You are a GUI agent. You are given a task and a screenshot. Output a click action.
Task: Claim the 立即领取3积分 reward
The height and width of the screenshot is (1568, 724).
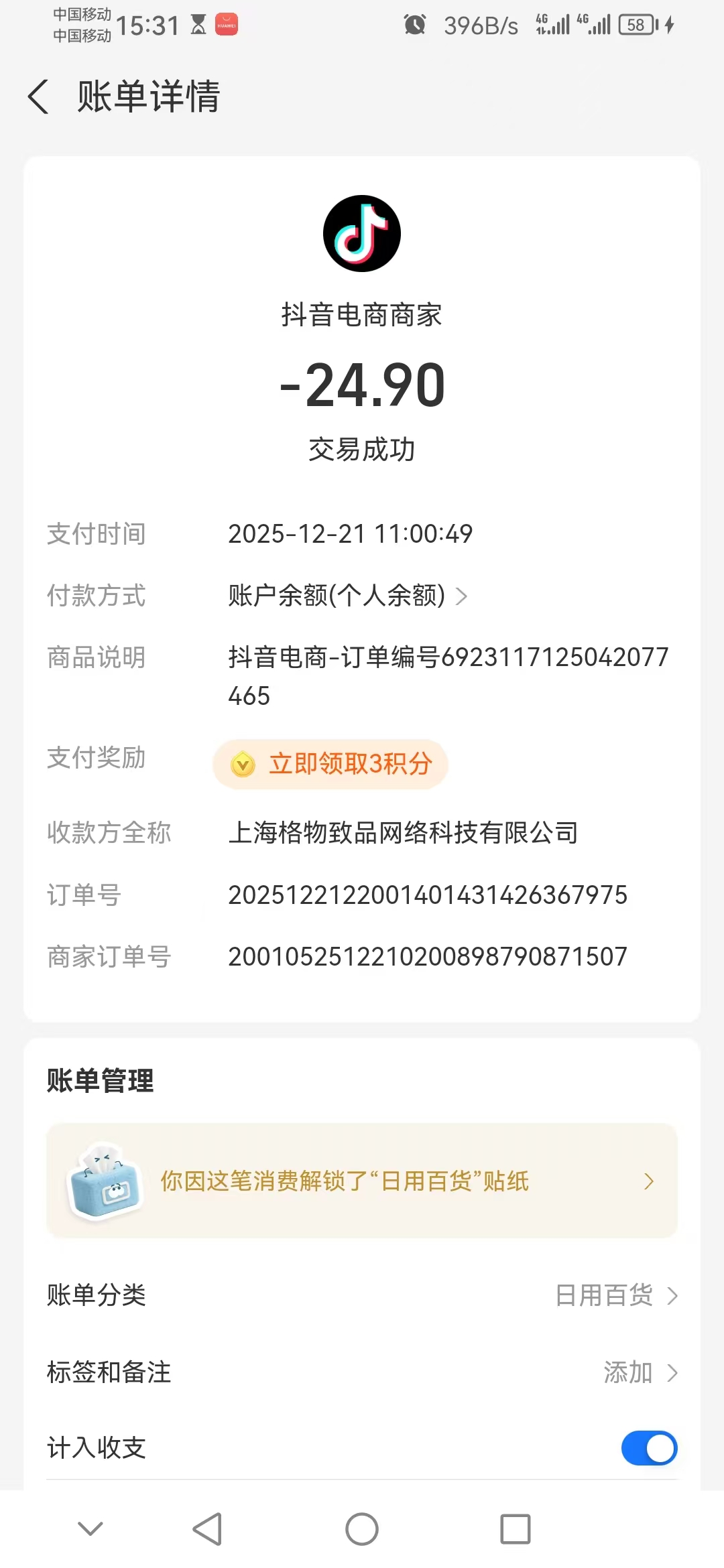330,764
